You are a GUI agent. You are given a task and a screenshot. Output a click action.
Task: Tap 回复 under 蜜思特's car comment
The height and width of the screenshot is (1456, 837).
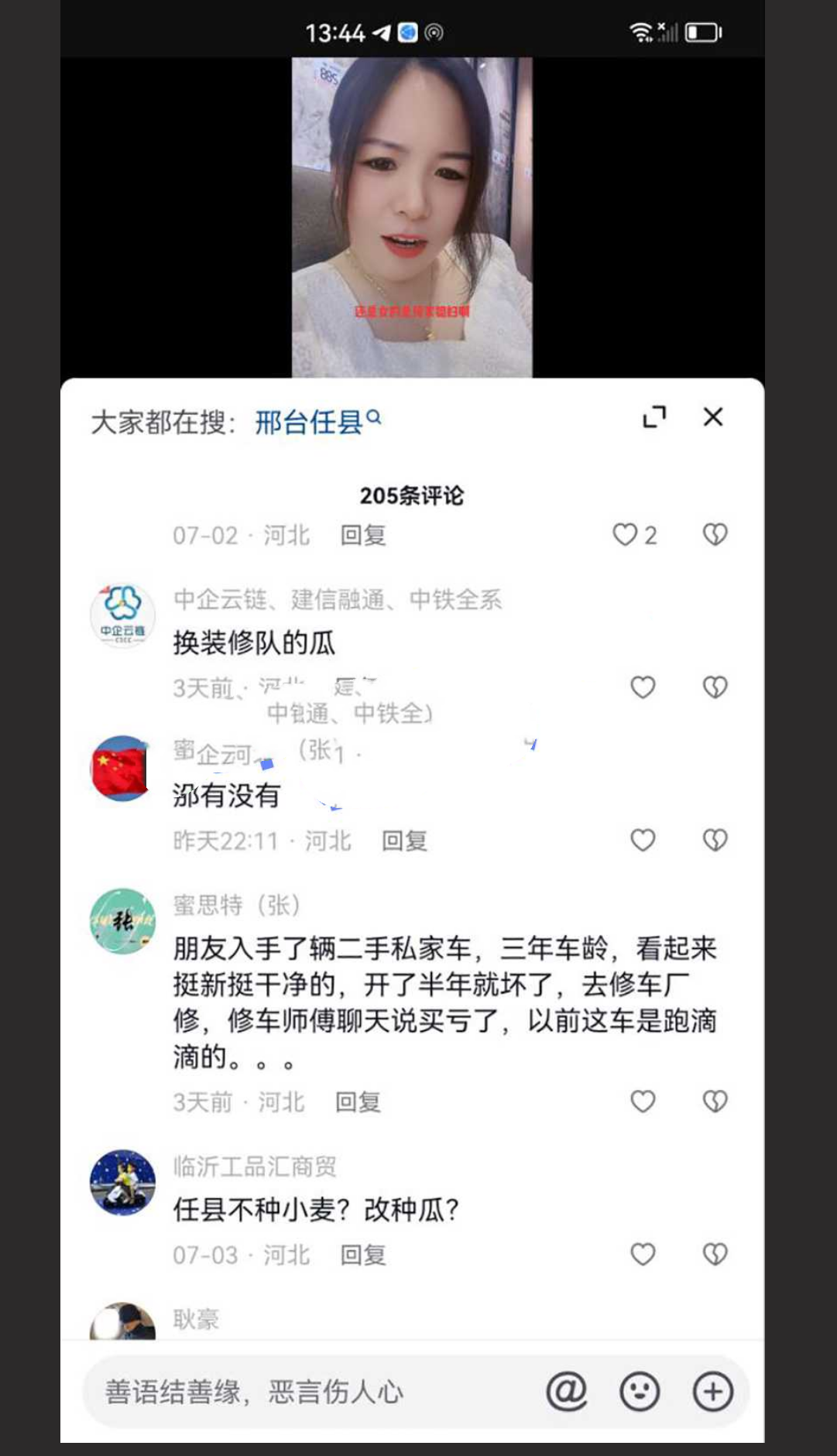pyautogui.click(x=358, y=1101)
